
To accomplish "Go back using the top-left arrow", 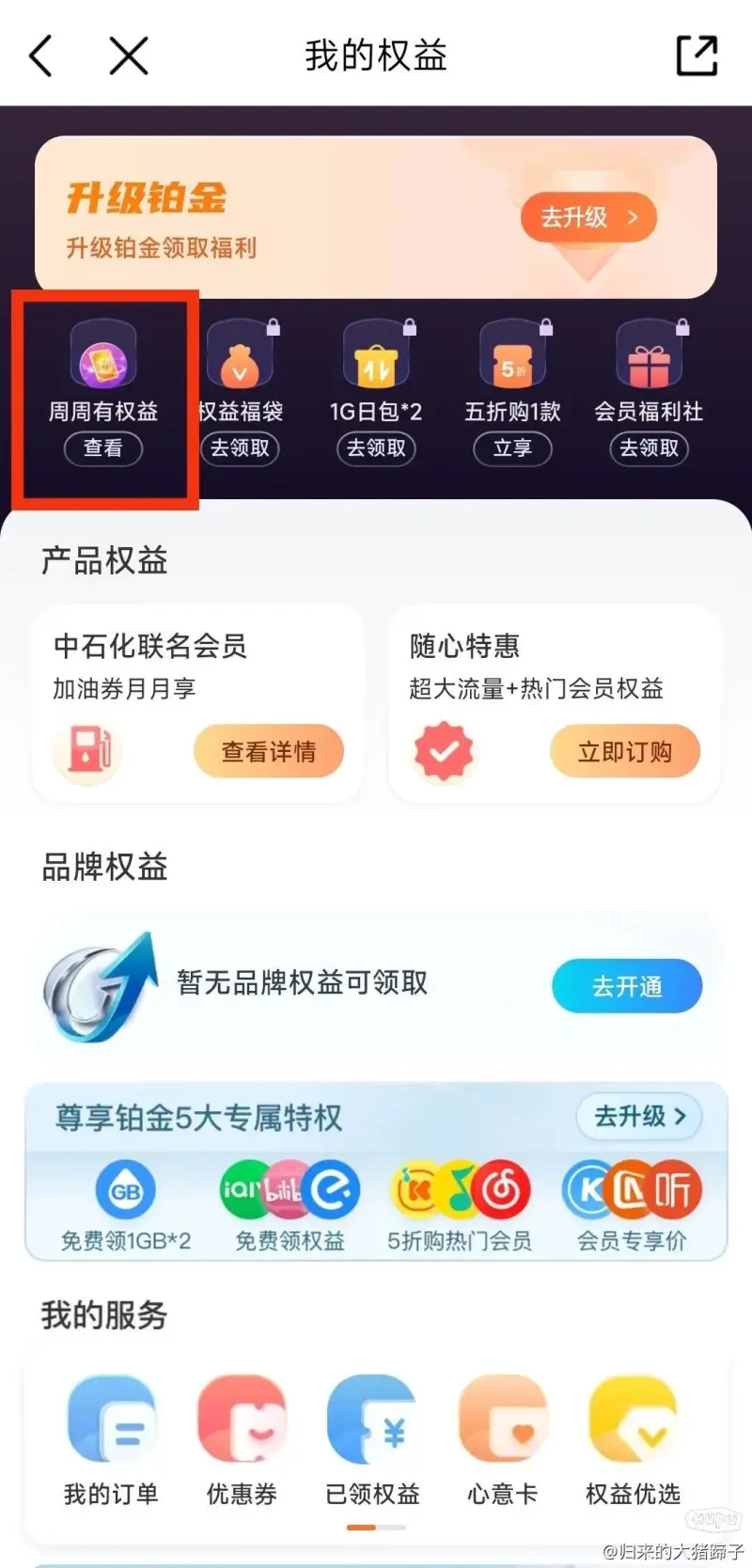I will 41,56.
